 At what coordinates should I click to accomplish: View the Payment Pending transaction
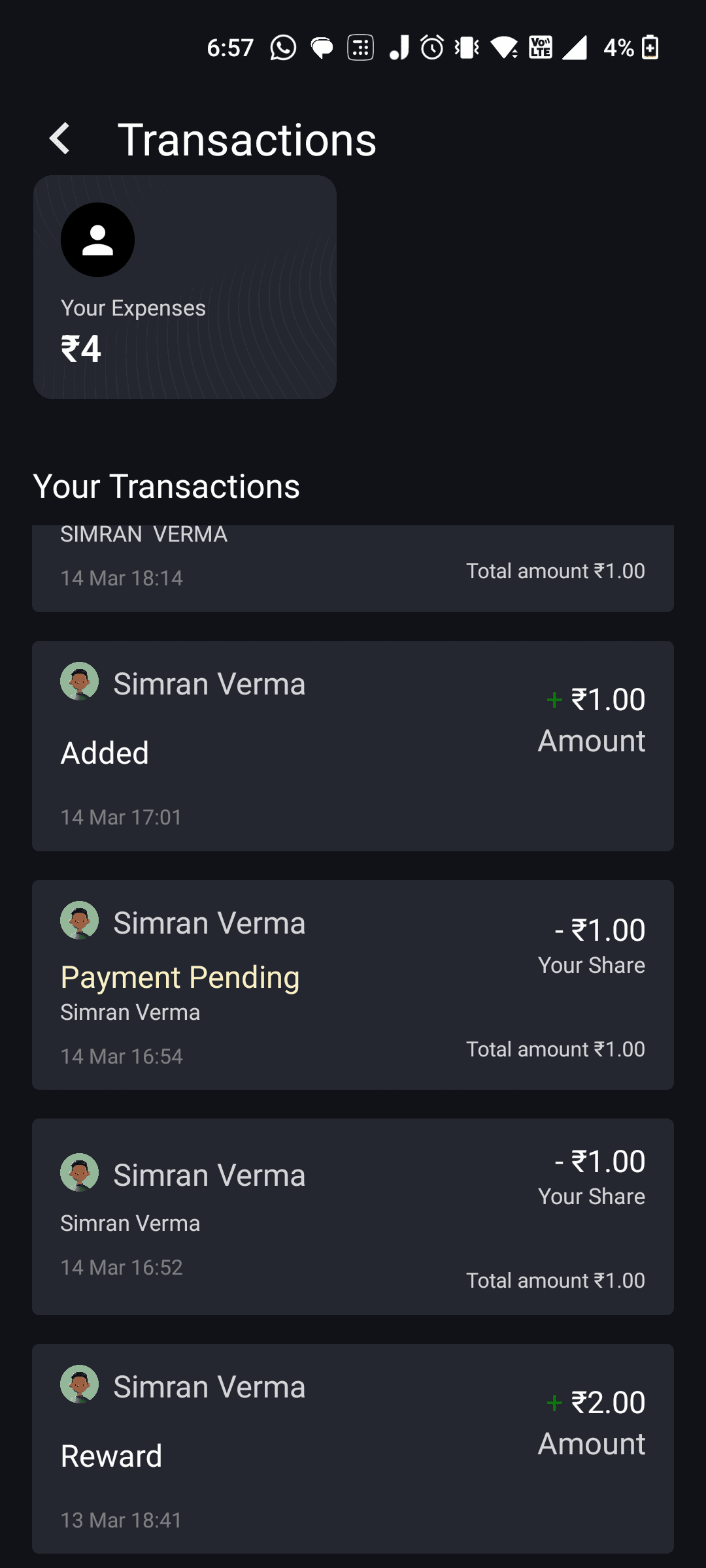pyautogui.click(x=353, y=985)
